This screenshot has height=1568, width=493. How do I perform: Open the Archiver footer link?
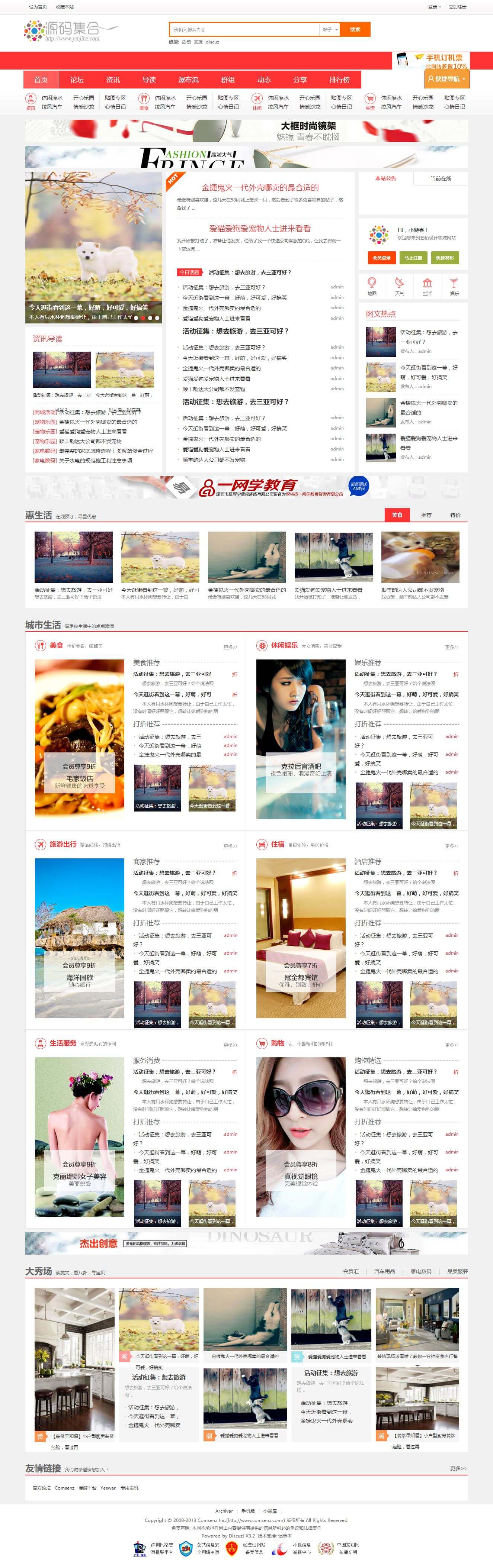point(224,1511)
